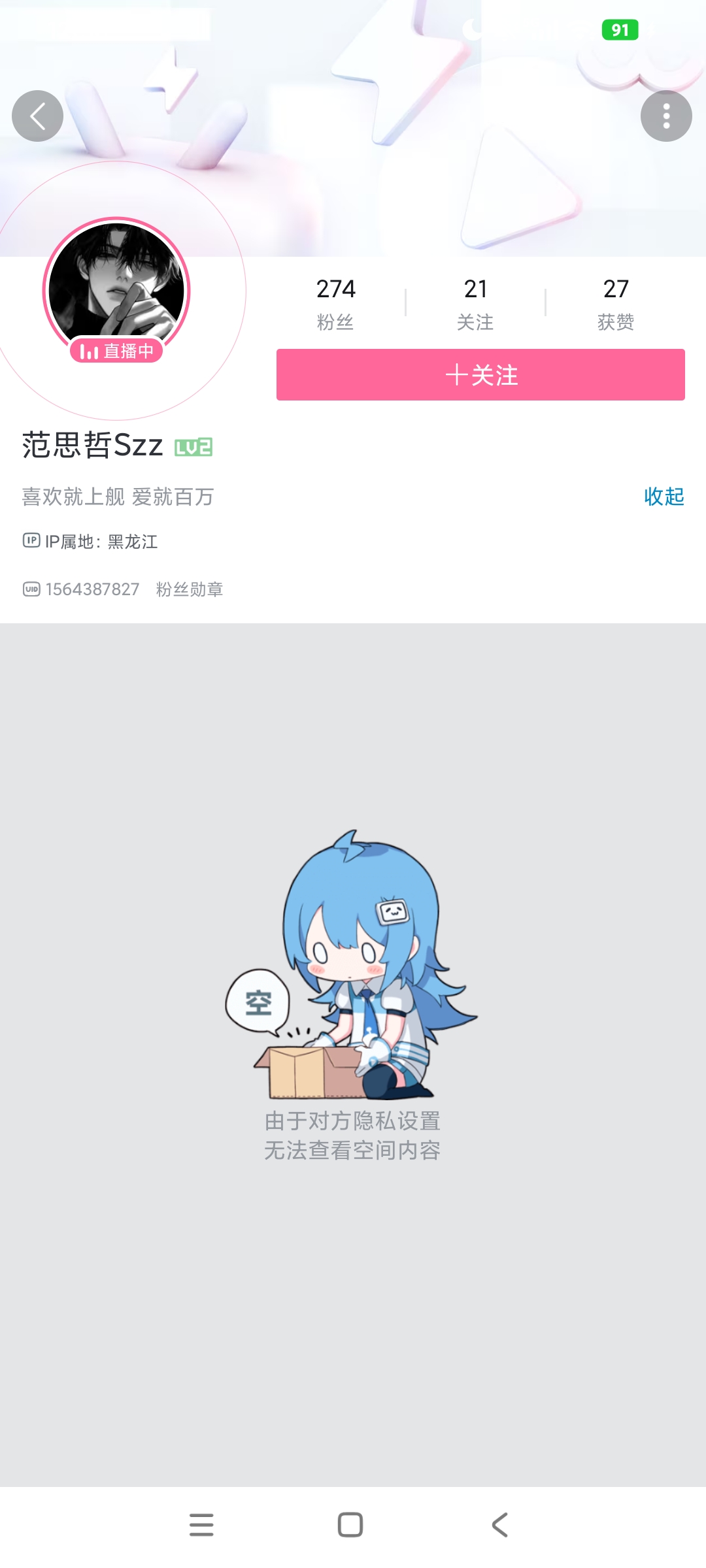The width and height of the screenshot is (706, 1568).
Task: Open 粉丝勋章 fan medal link
Action: click(190, 589)
